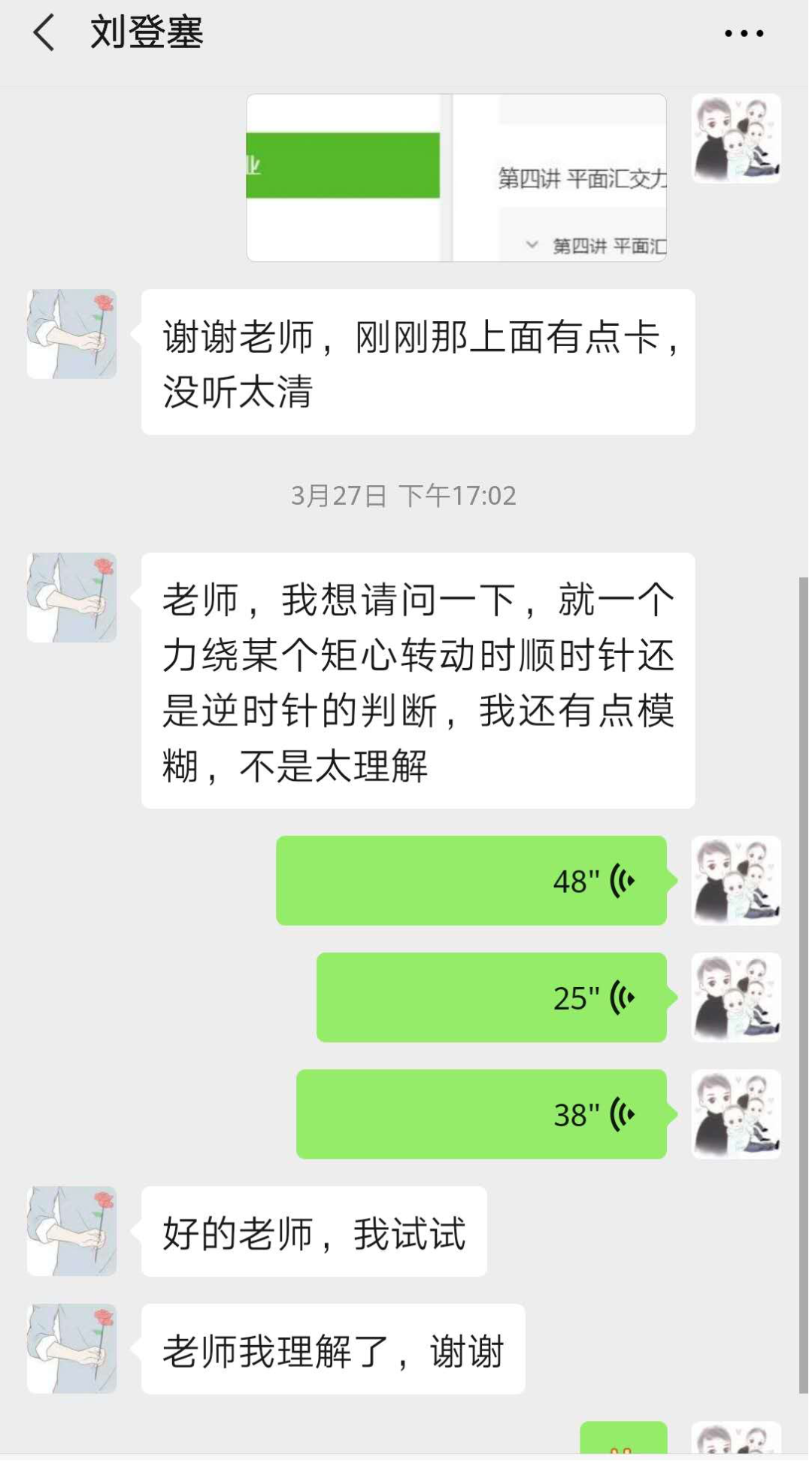Viewport: 812px width, 1464px height.
Task: Play the 25-second voice message
Action: pos(491,998)
